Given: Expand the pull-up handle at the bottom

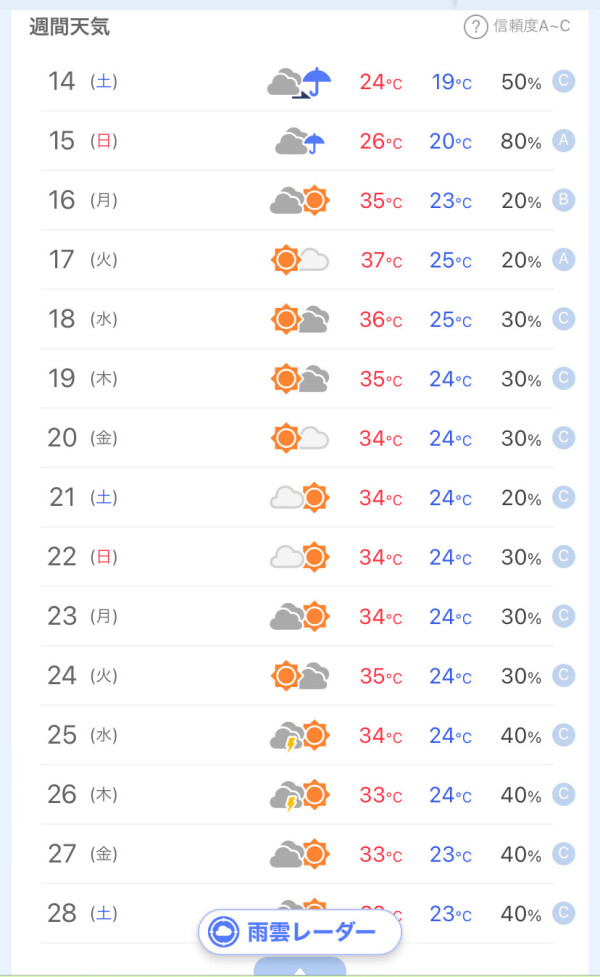Looking at the screenshot, I should [300, 967].
